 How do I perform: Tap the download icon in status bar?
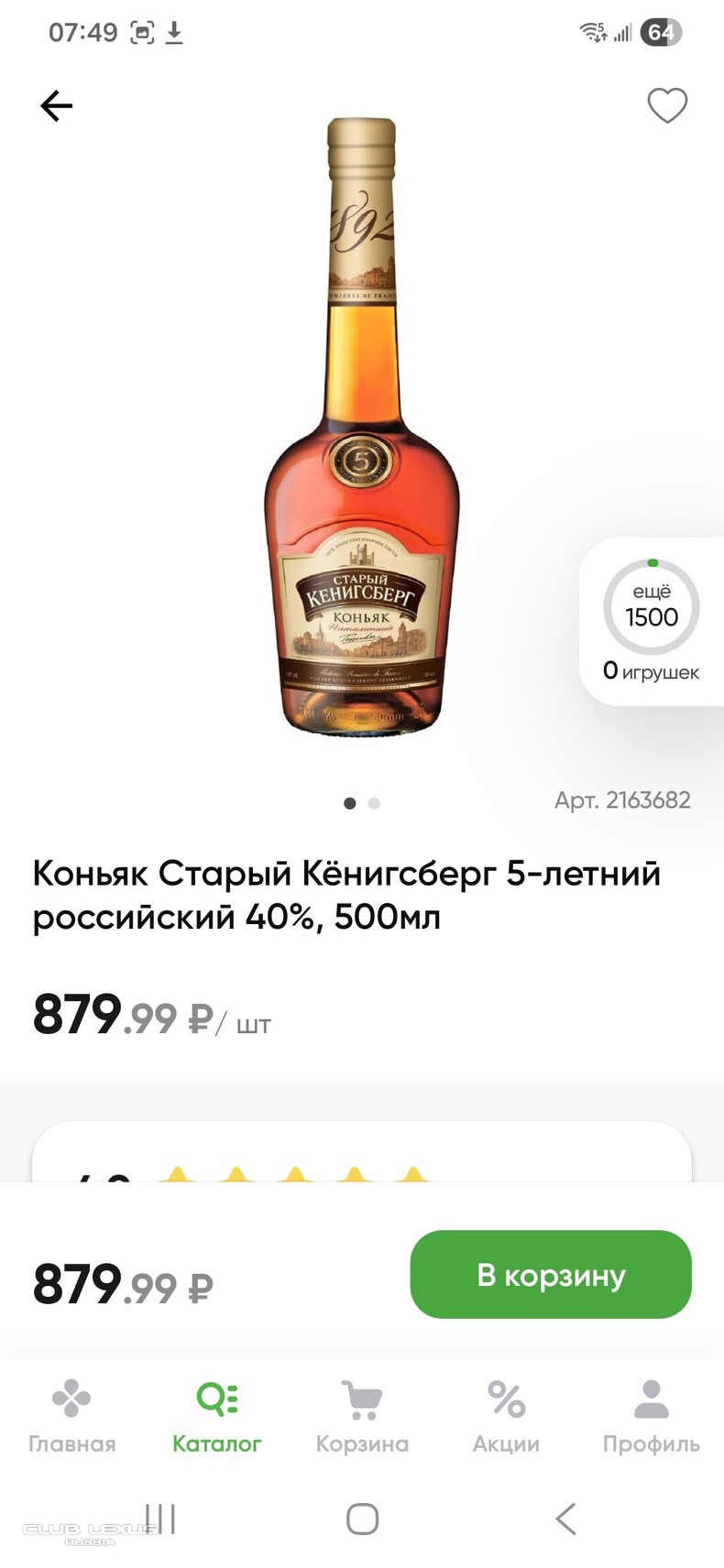tap(175, 32)
